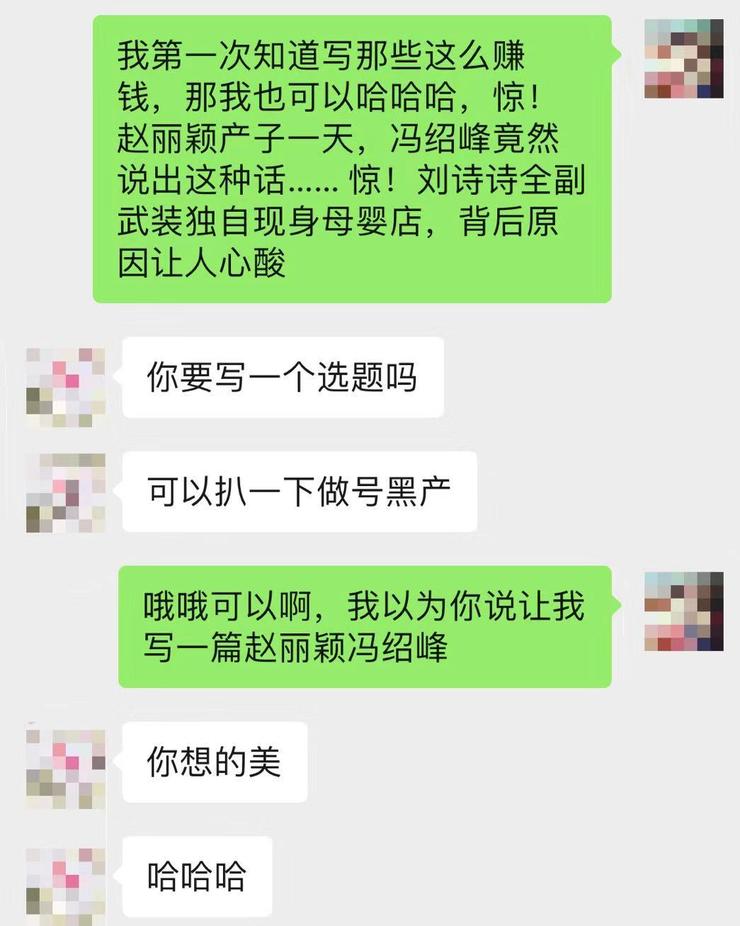Select the message "可以扒一下做号黑产"
740x926 pixels.
tap(298, 490)
